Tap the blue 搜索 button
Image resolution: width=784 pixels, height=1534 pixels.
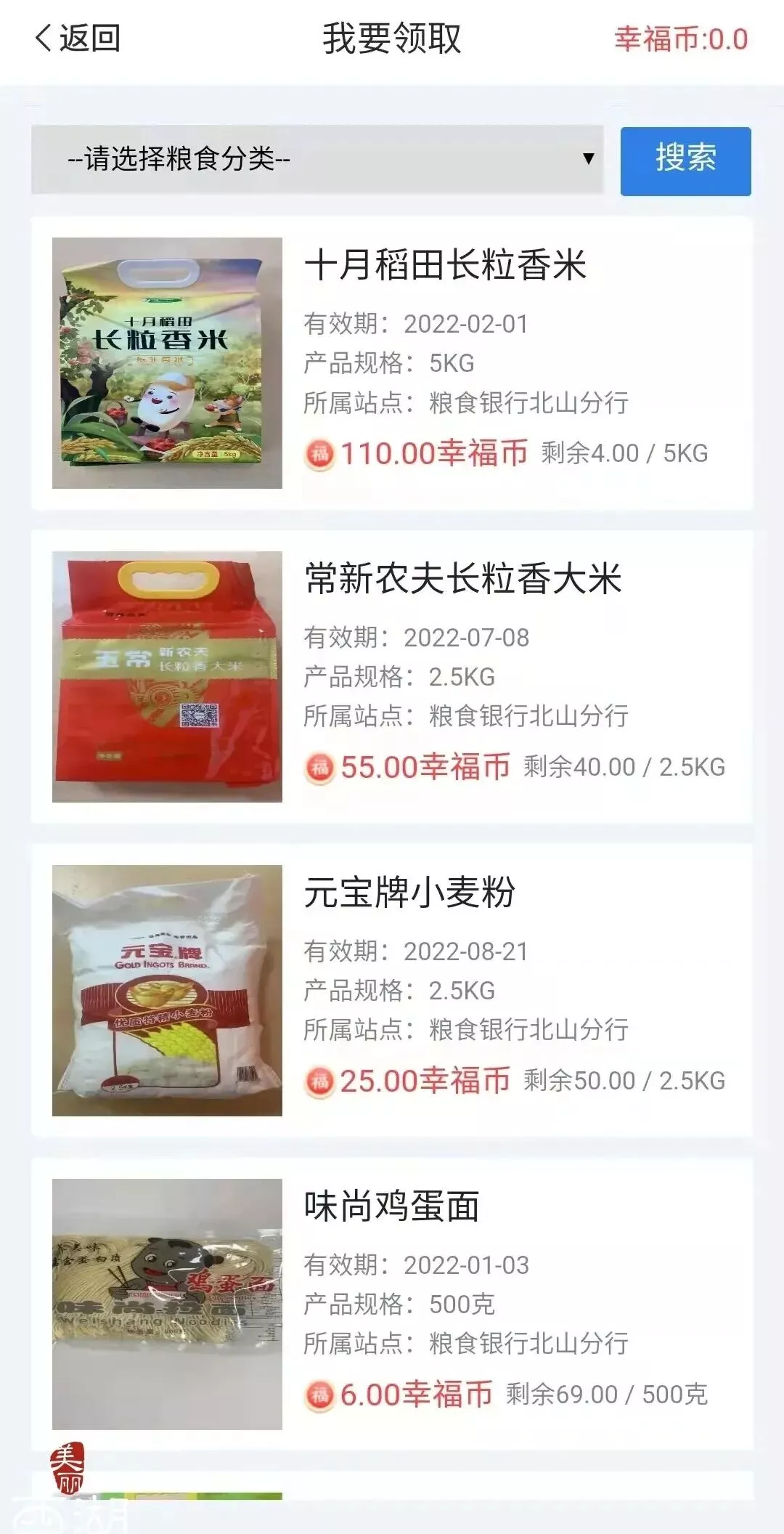[x=685, y=161]
